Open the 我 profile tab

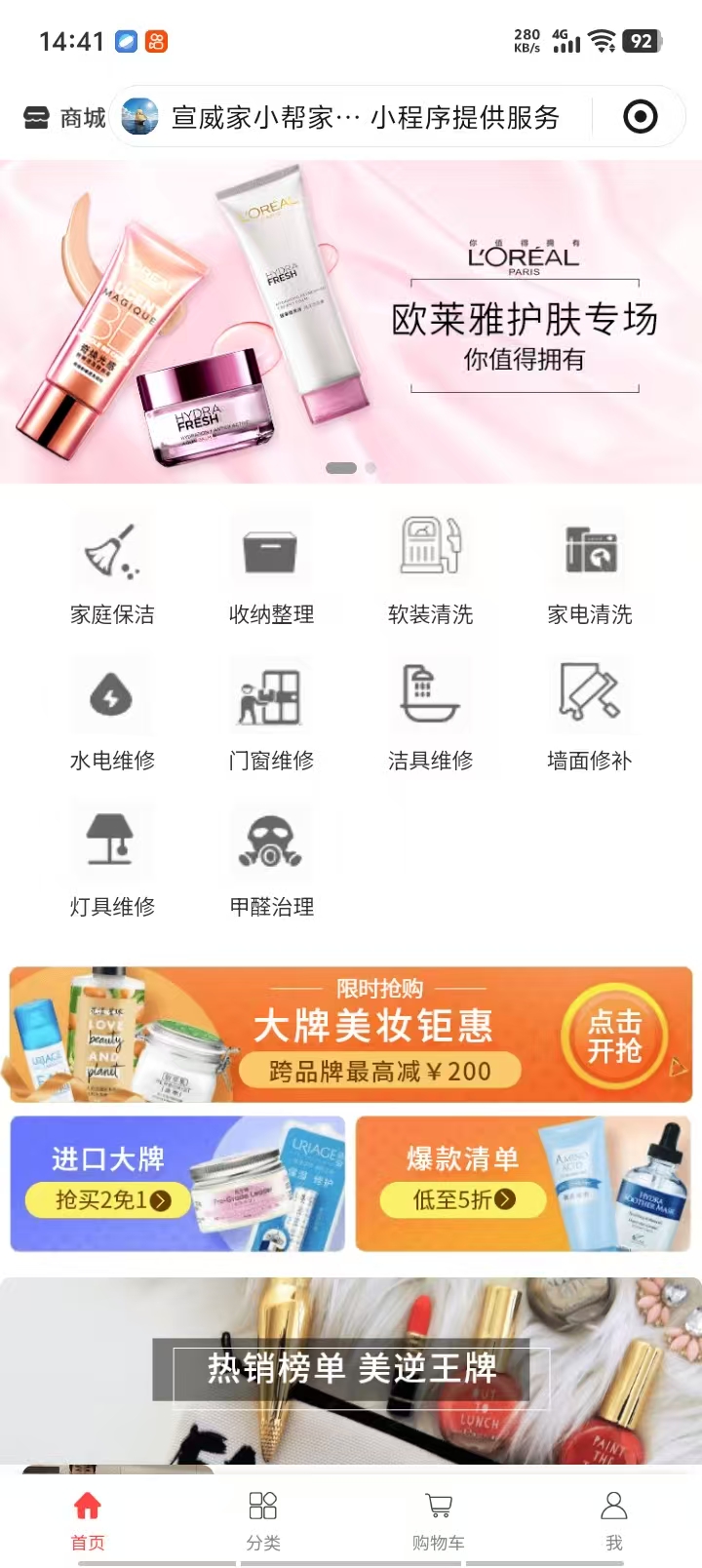pos(613,1519)
